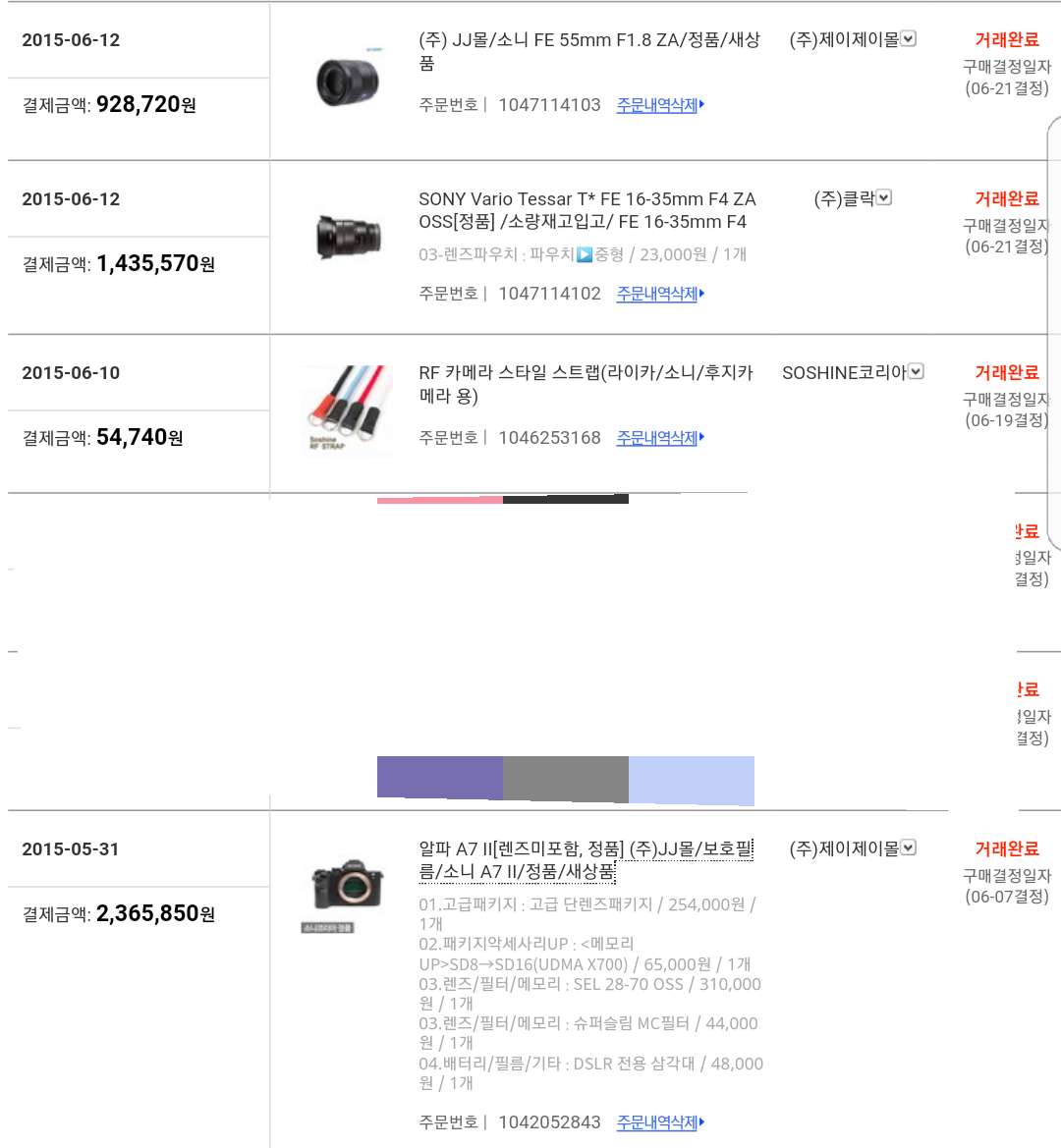View the FE 55mm lens product image
This screenshot has height=1148, width=1061.
point(350,80)
